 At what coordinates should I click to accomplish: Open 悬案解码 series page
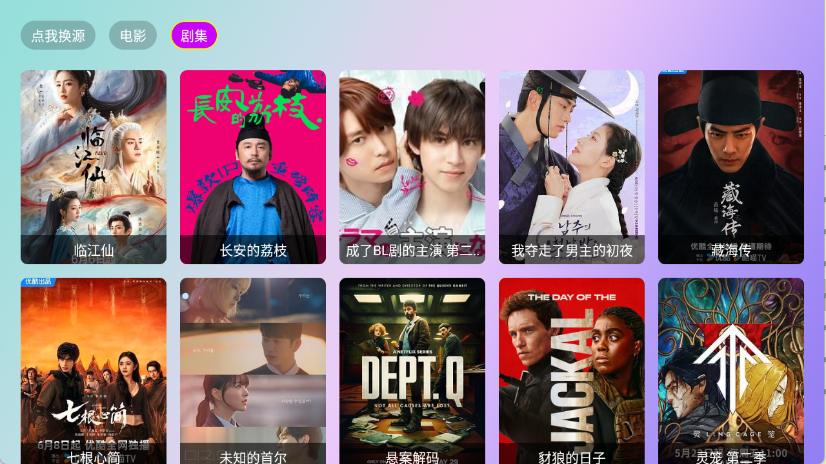point(412,370)
